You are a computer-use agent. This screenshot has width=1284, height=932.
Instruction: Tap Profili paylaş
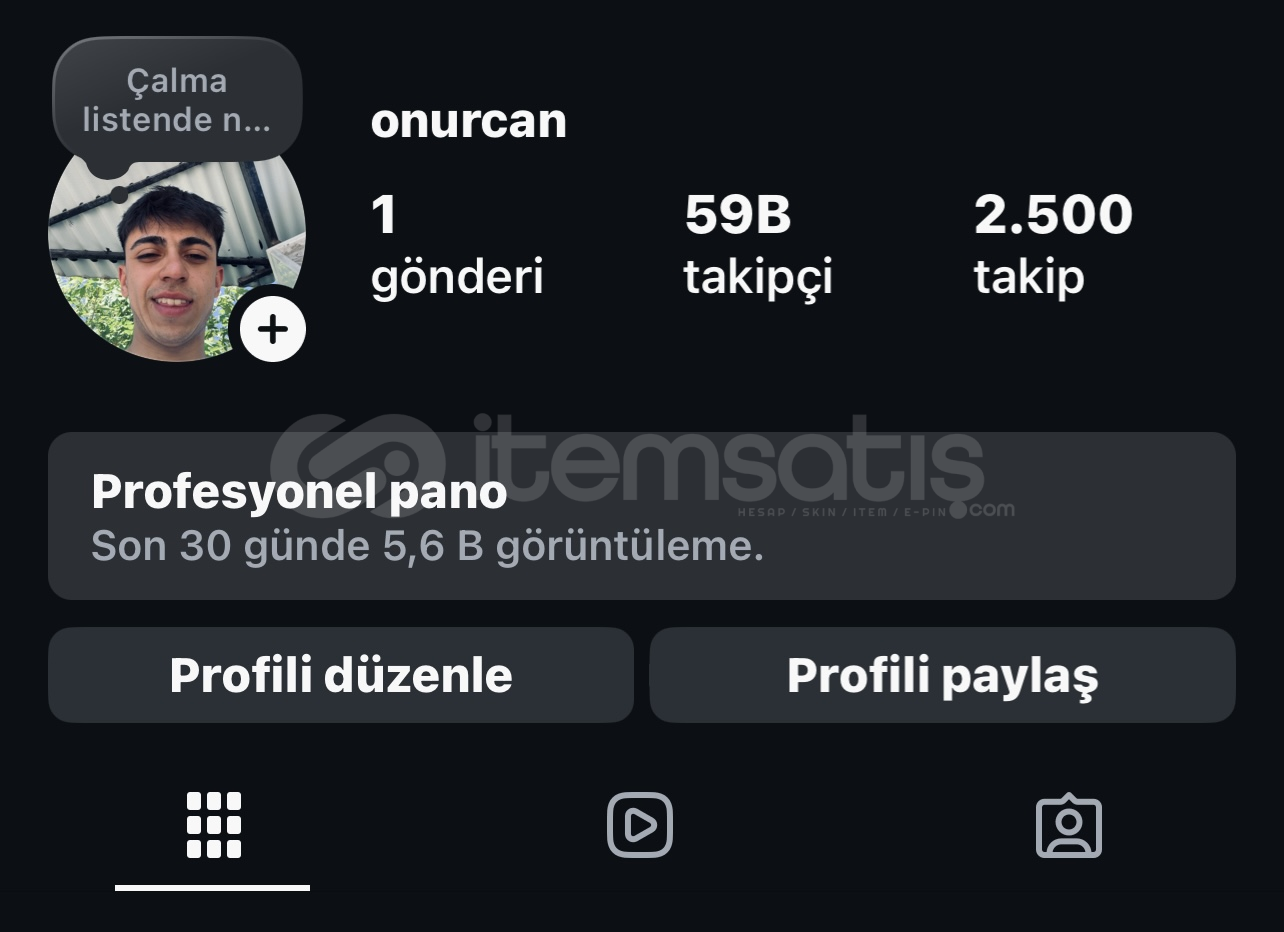(x=942, y=675)
